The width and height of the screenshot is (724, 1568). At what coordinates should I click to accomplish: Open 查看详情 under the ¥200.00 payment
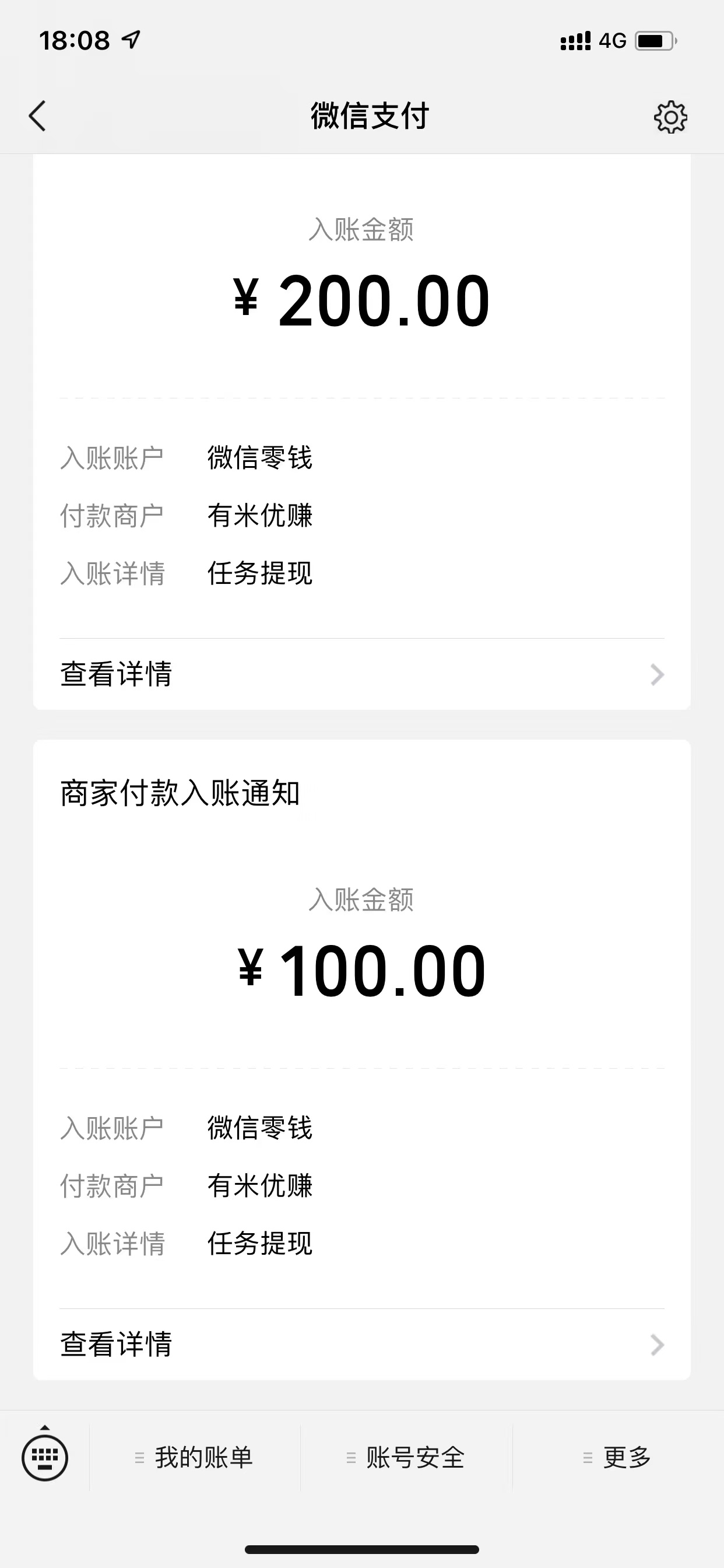click(x=362, y=674)
